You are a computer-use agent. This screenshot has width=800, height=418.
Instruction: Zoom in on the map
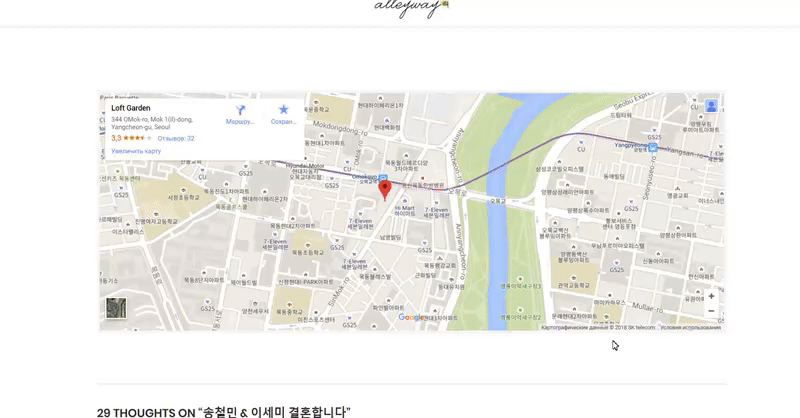pyautogui.click(x=711, y=296)
